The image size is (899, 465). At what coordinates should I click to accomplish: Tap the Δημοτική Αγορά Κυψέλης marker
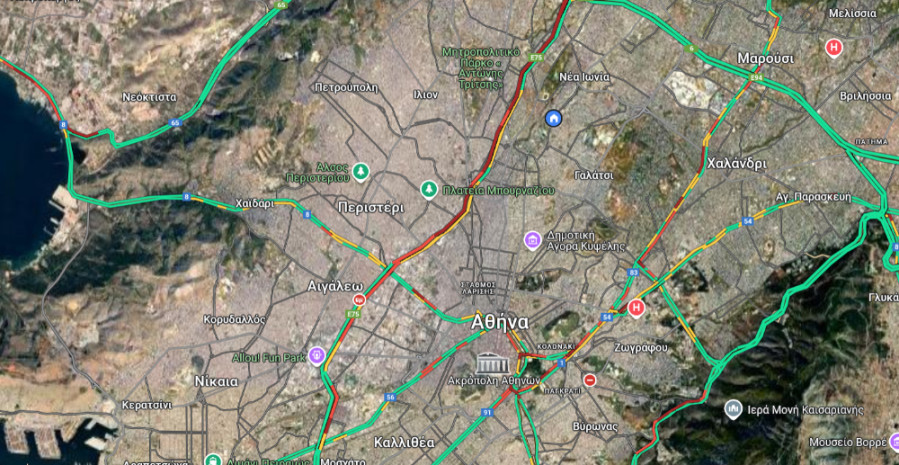coord(533,240)
